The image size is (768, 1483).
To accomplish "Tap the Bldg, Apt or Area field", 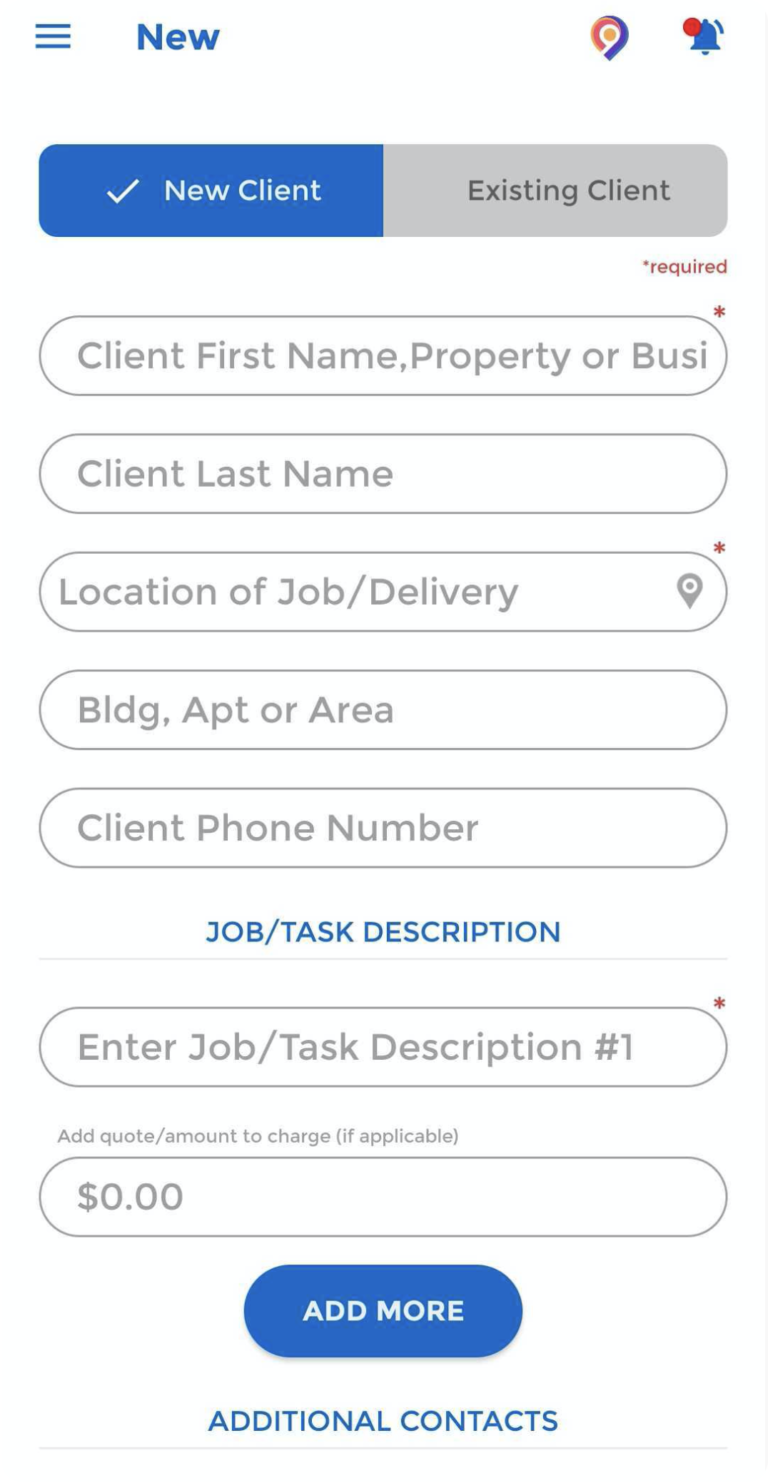I will (x=383, y=709).
